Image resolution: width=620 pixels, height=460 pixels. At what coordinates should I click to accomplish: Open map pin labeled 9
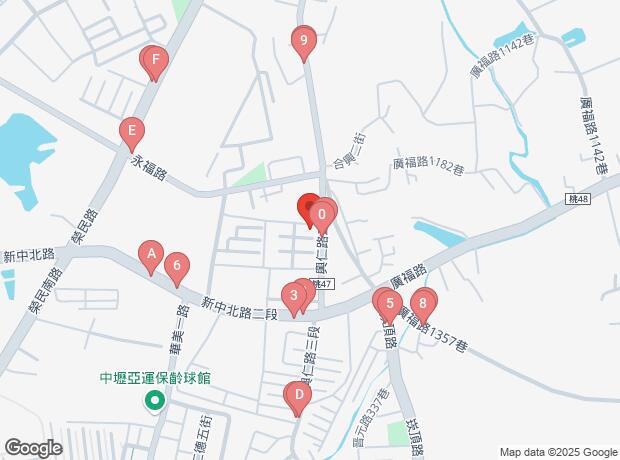tap(304, 41)
